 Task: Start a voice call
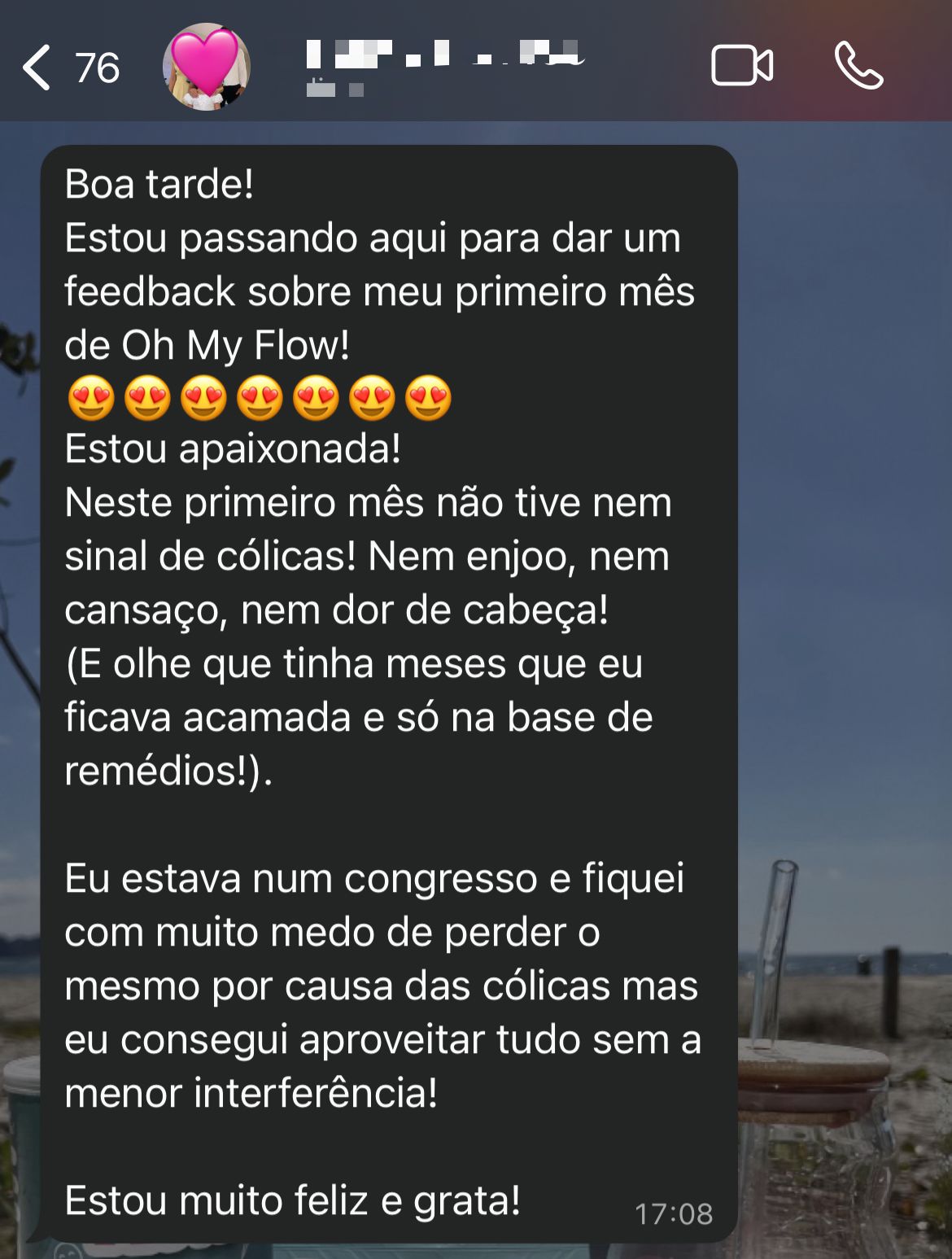click(x=858, y=66)
